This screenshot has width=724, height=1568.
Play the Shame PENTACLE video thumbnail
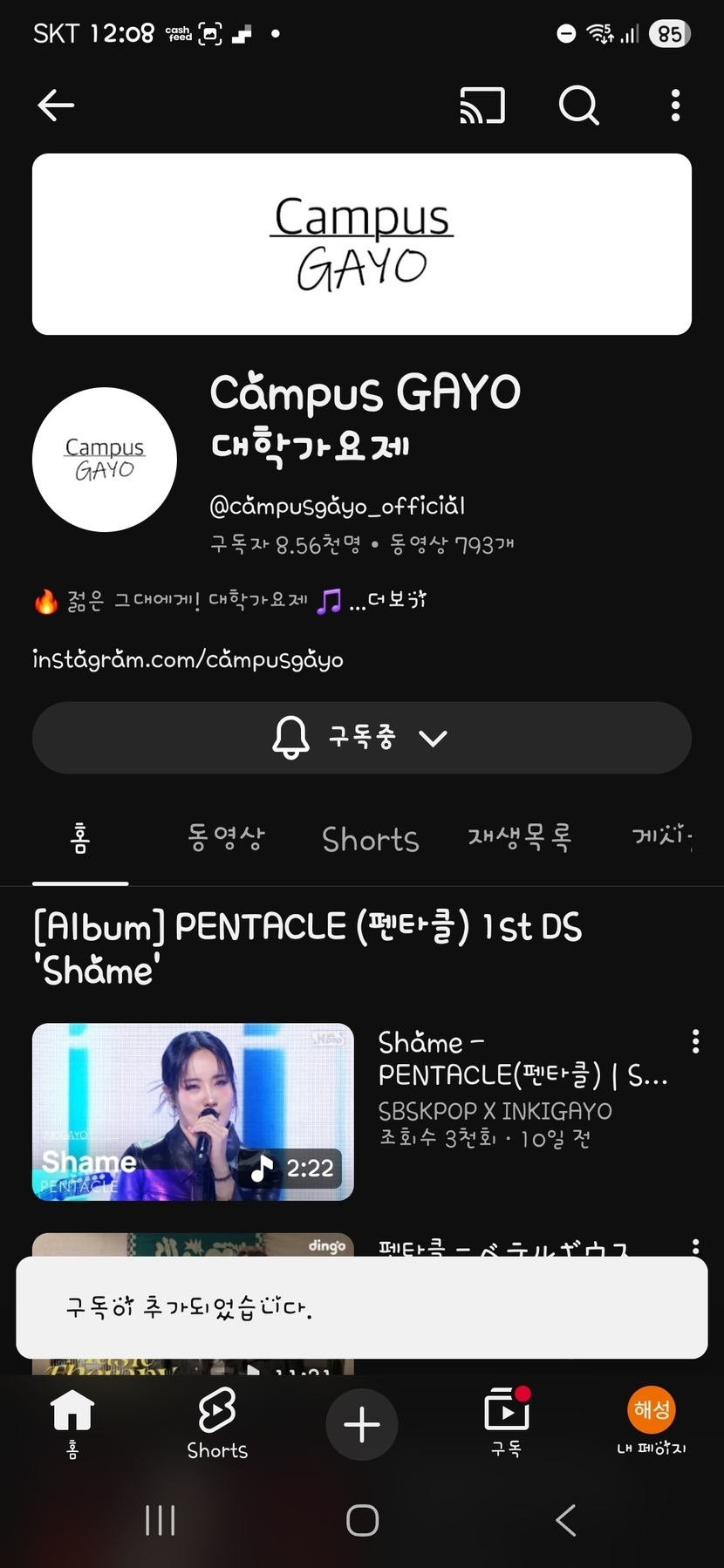tap(193, 1111)
